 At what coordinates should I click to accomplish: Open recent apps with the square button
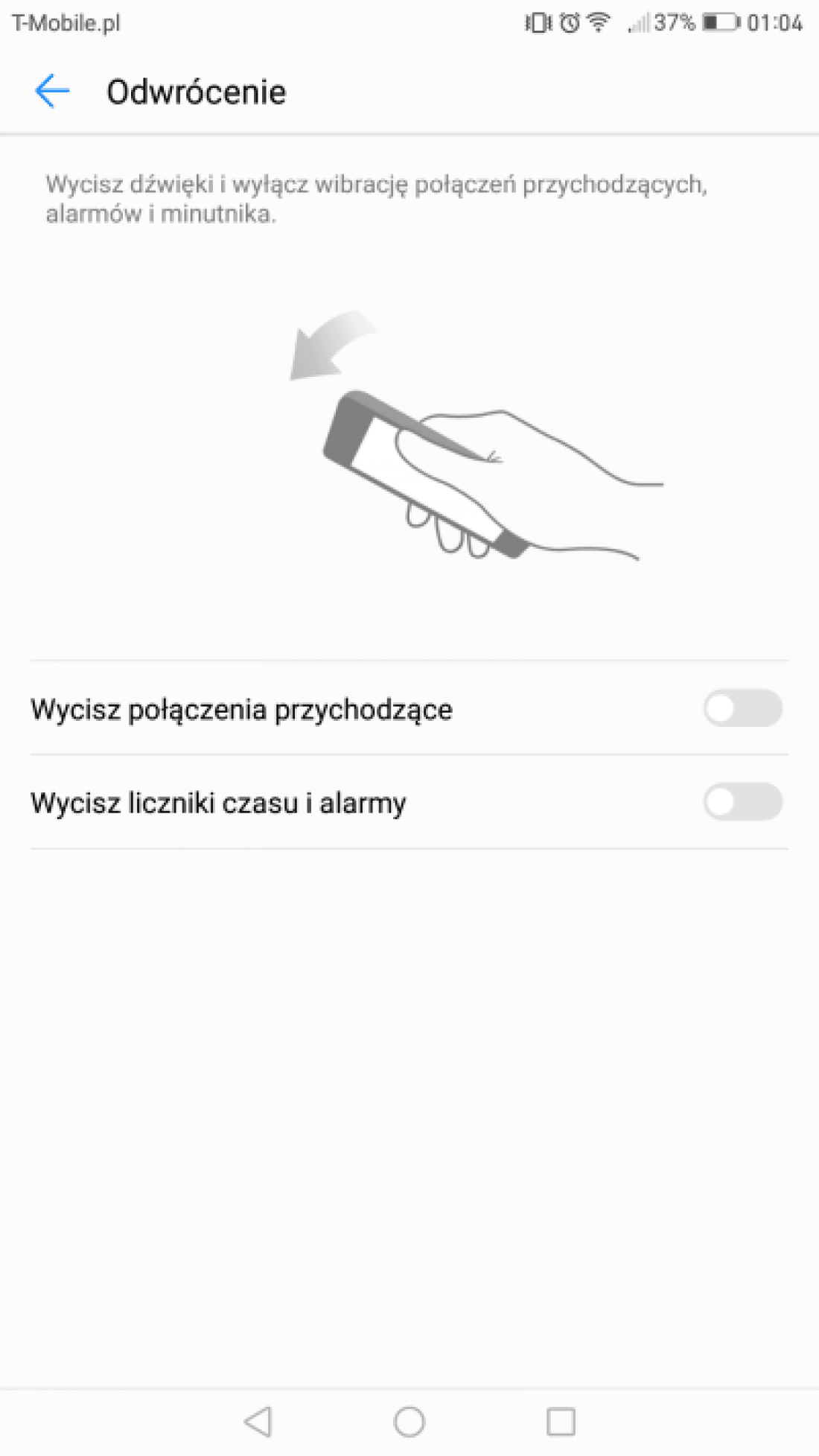(x=561, y=1421)
